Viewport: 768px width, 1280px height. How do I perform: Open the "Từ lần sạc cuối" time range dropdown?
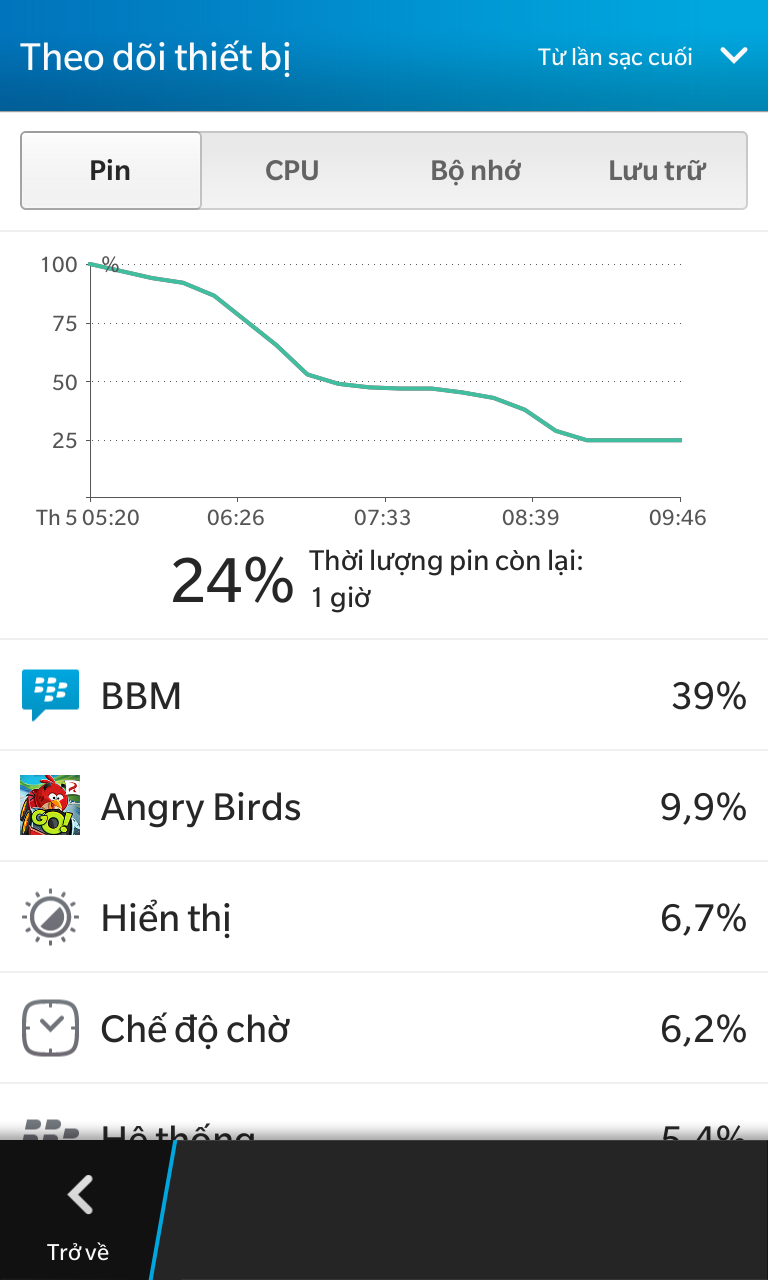coord(642,56)
